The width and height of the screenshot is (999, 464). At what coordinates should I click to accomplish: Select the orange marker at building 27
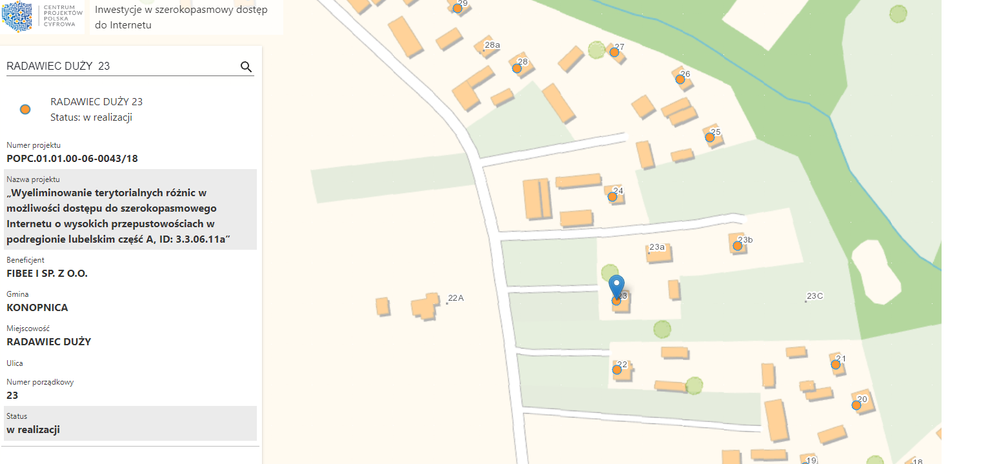tap(614, 52)
